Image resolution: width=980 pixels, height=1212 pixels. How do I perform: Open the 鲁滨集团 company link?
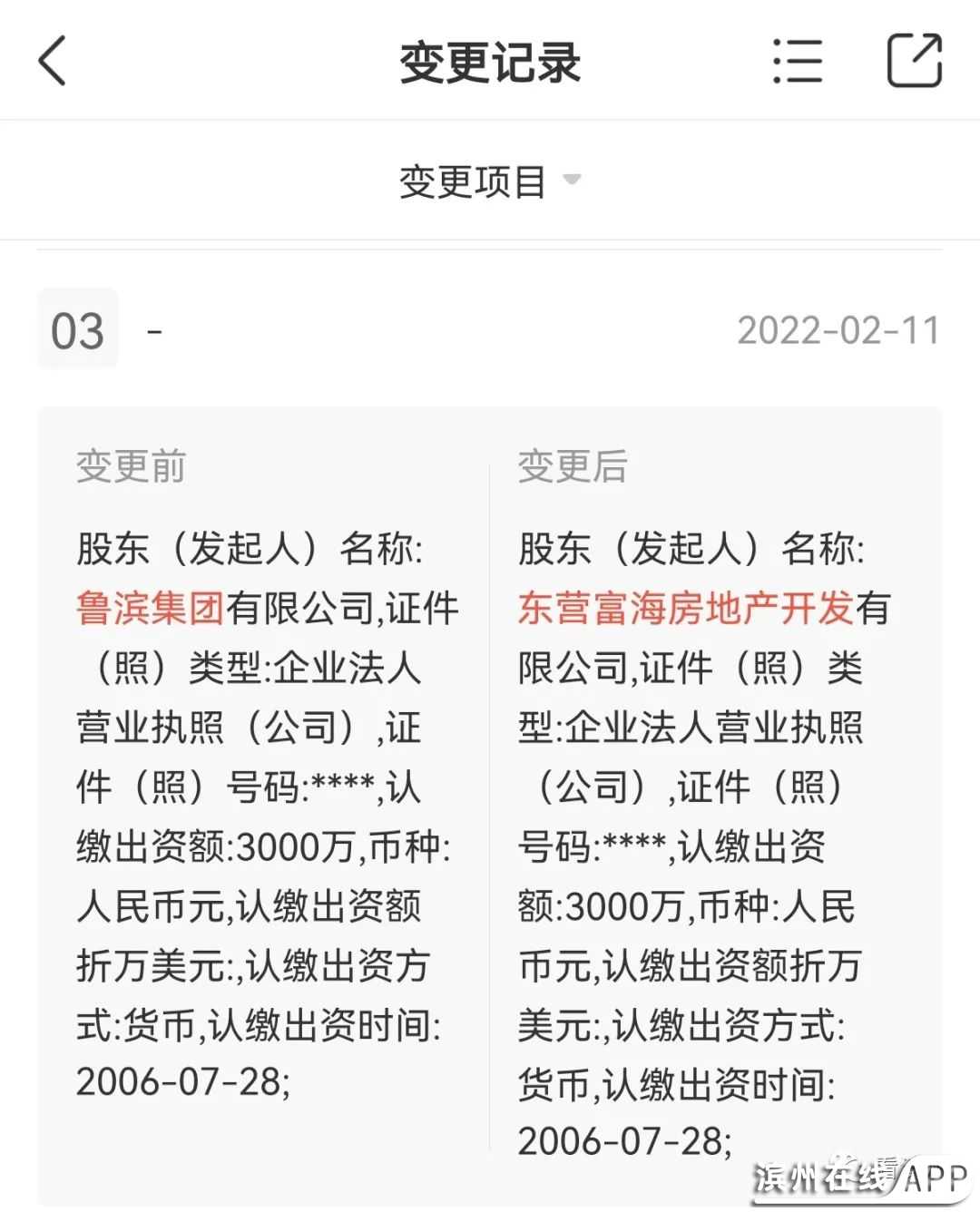tap(151, 608)
